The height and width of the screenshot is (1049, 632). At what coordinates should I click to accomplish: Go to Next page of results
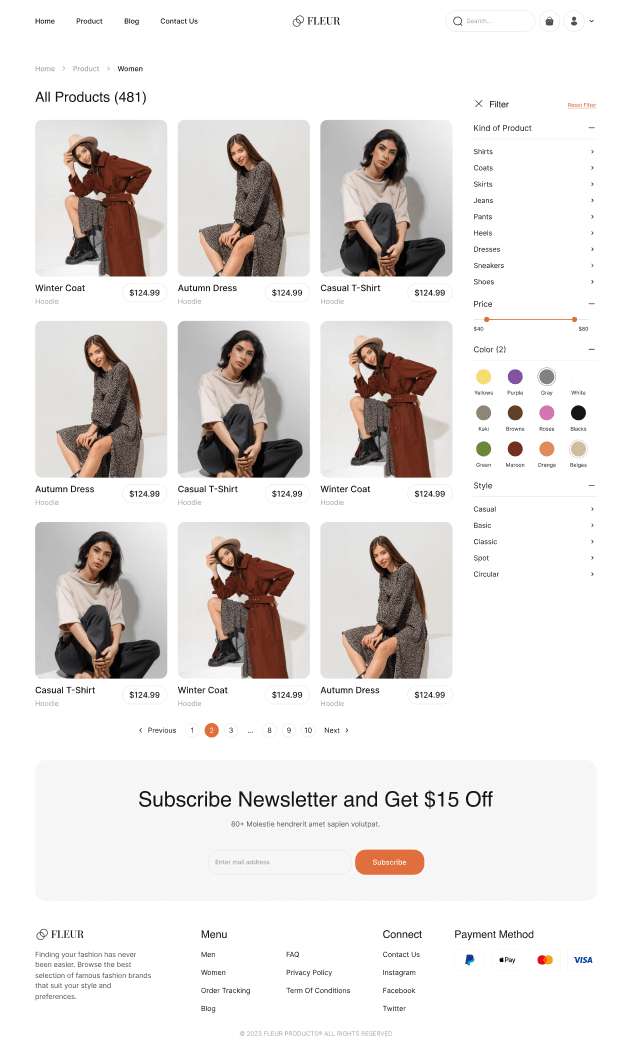(x=336, y=730)
